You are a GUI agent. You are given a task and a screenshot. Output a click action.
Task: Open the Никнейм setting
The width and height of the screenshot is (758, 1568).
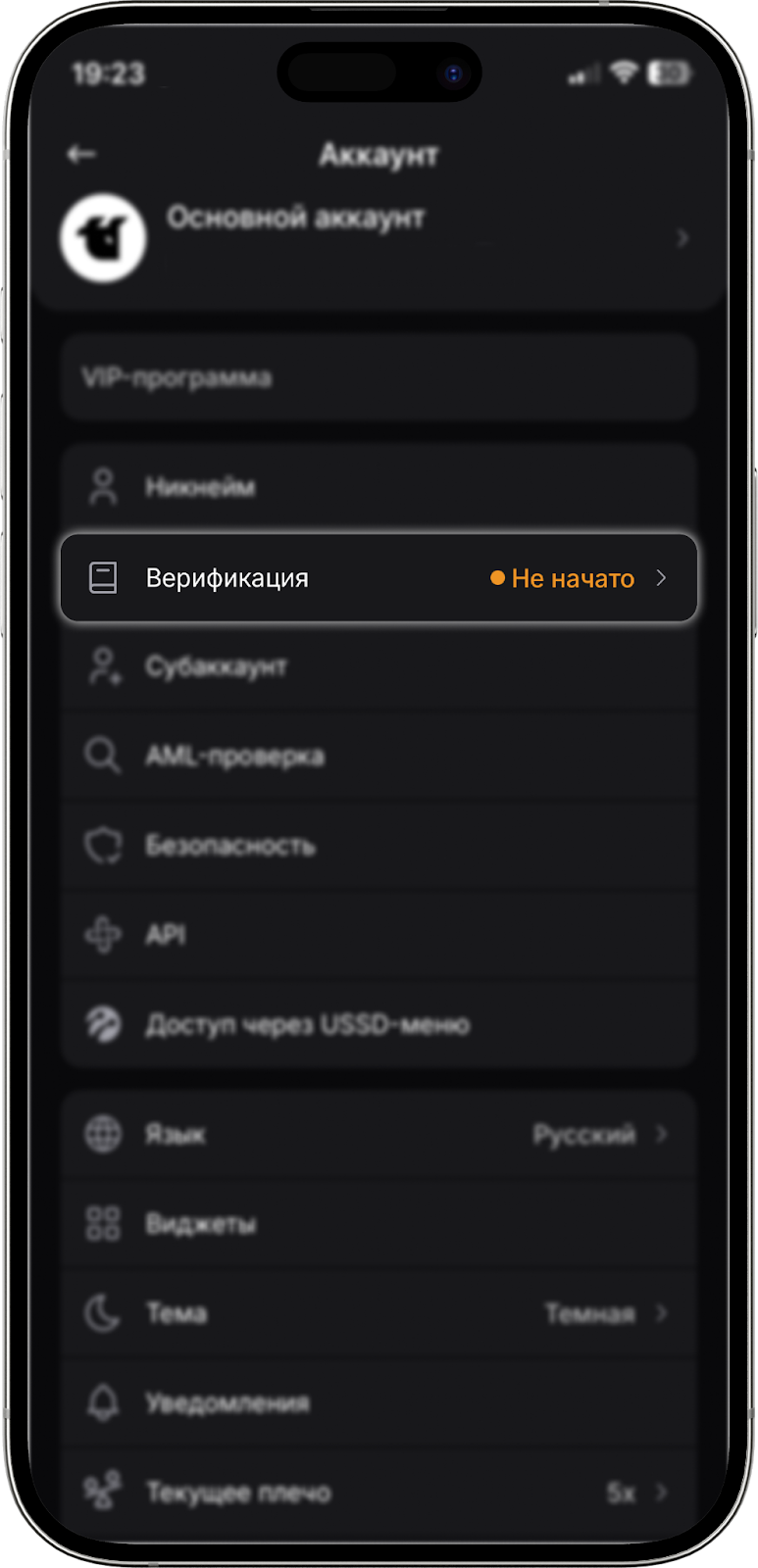378,487
